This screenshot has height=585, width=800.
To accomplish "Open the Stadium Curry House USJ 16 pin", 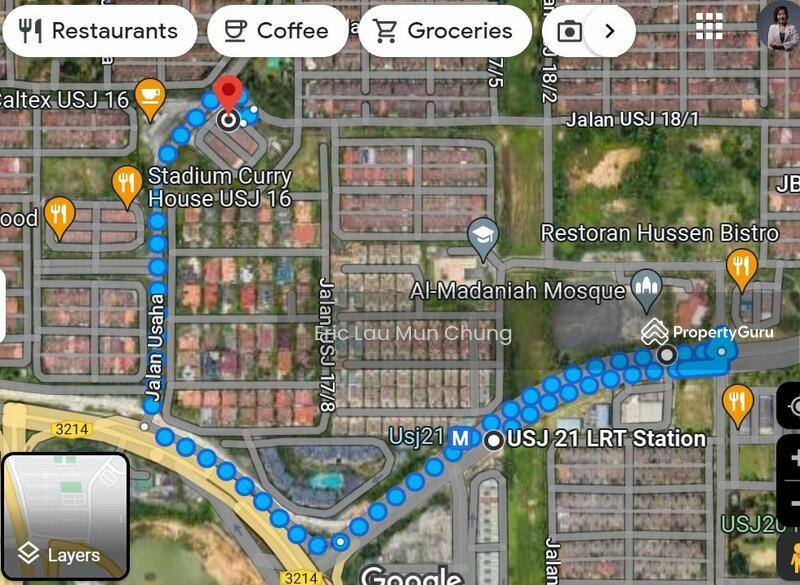I will (127, 183).
